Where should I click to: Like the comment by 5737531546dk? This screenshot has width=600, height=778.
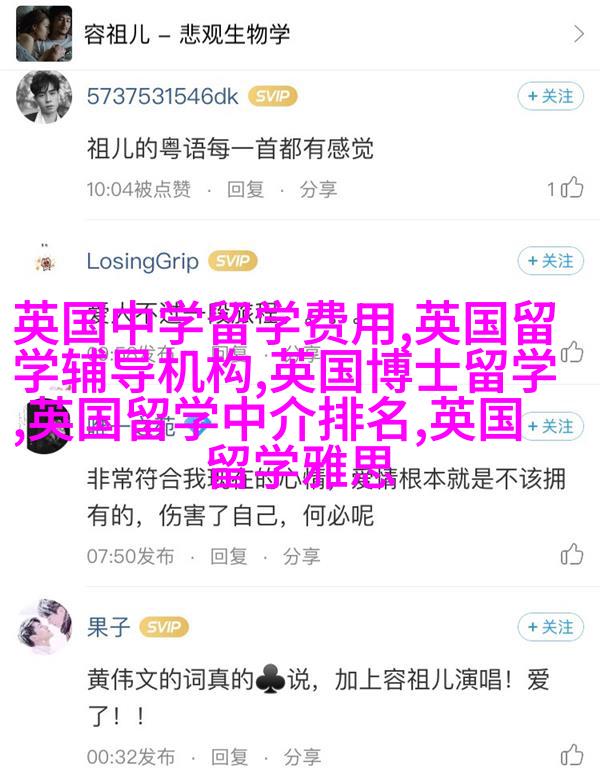click(x=571, y=188)
